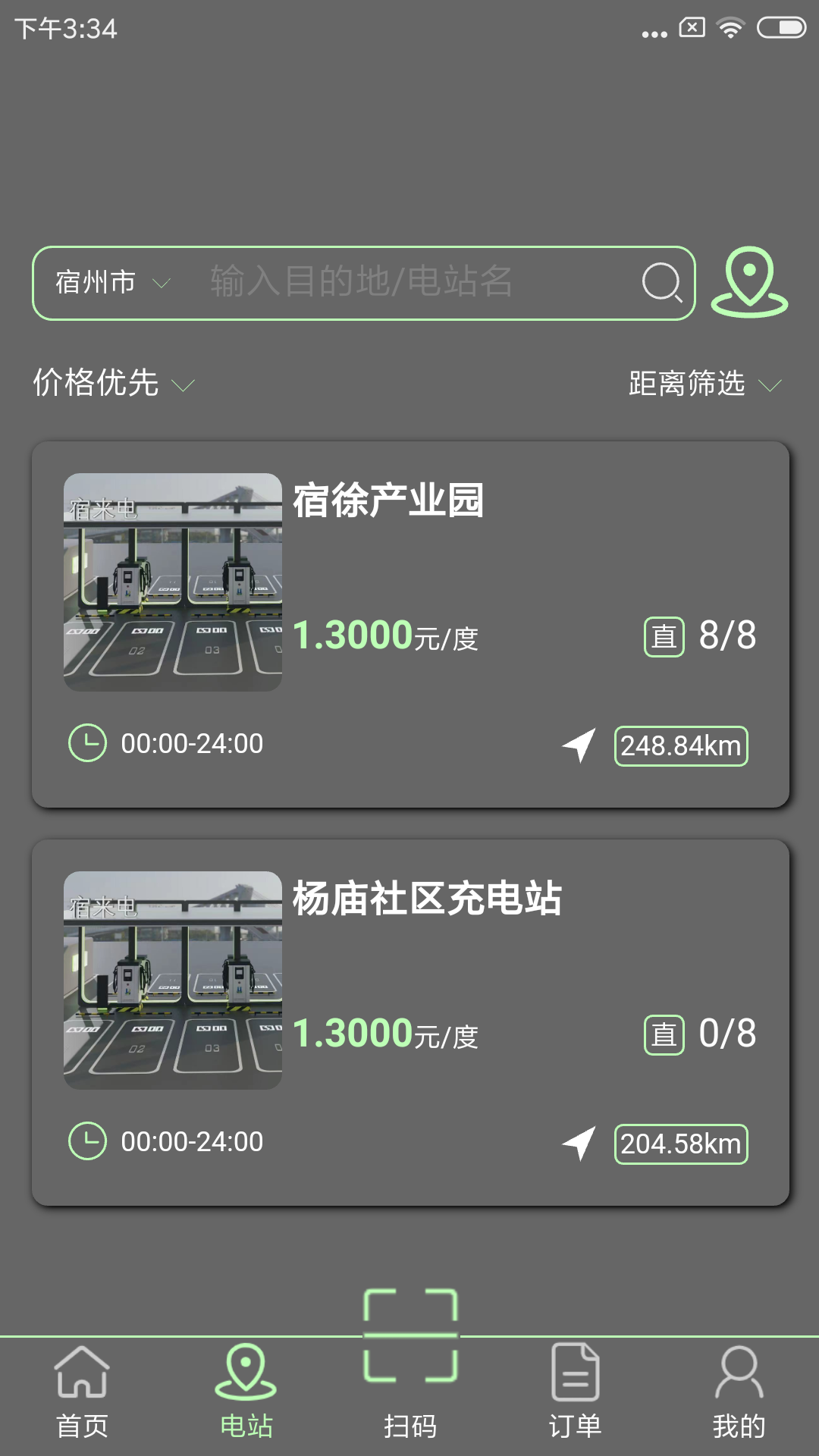The width and height of the screenshot is (819, 1456).
Task: Tap the magnifier search icon
Action: [661, 283]
